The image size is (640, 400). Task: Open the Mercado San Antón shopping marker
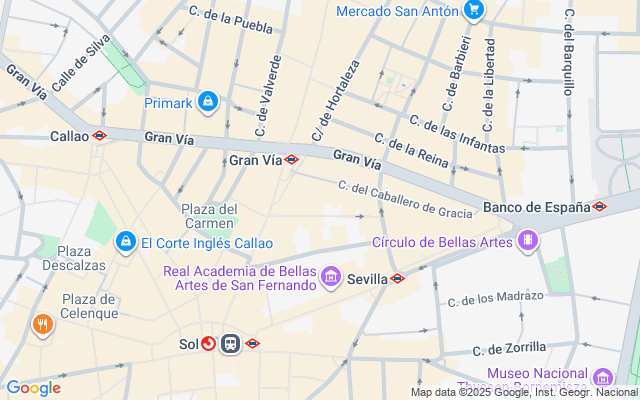pos(474,12)
